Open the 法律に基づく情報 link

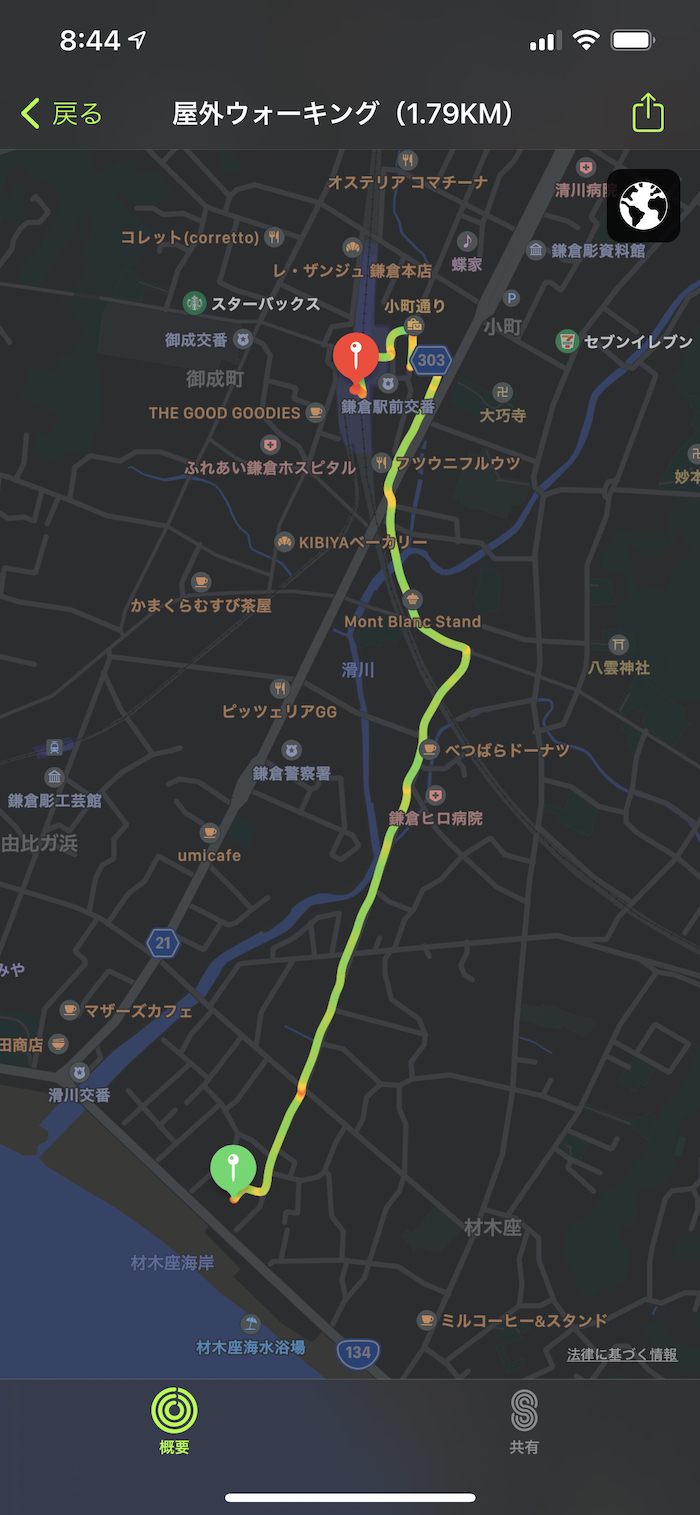[622, 1354]
